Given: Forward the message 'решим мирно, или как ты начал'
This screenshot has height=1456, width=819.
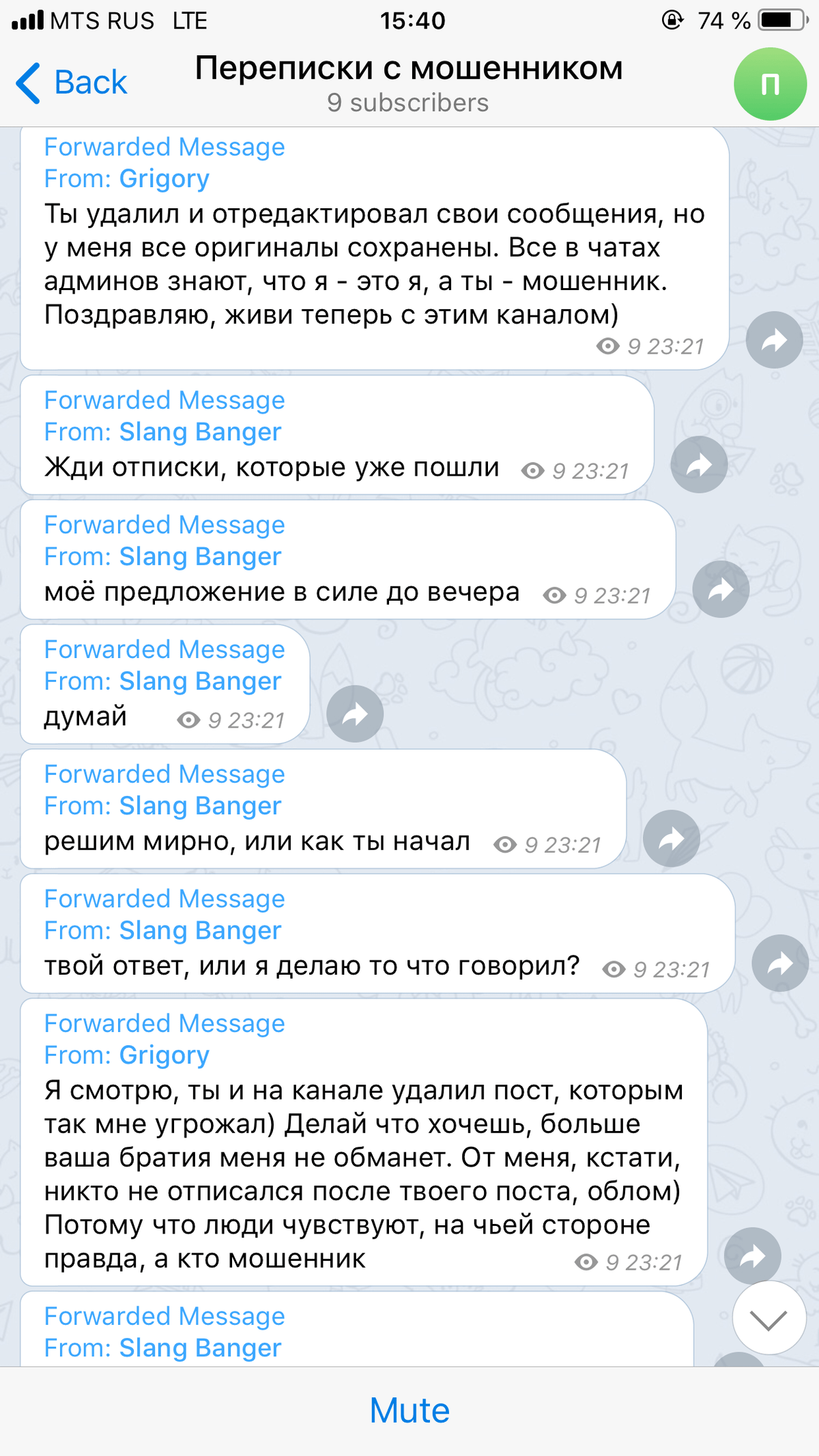Looking at the screenshot, I should 672,839.
